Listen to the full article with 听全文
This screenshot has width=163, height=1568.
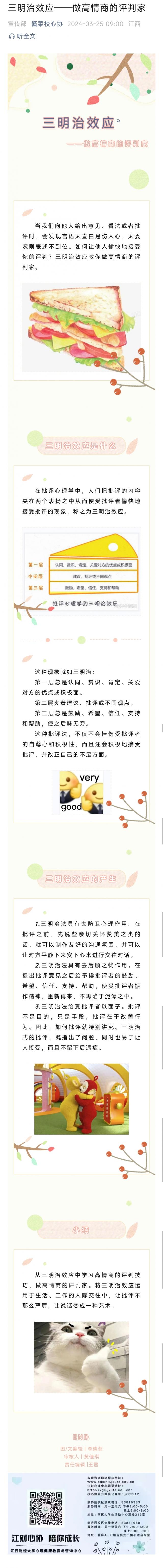[x=22, y=36]
